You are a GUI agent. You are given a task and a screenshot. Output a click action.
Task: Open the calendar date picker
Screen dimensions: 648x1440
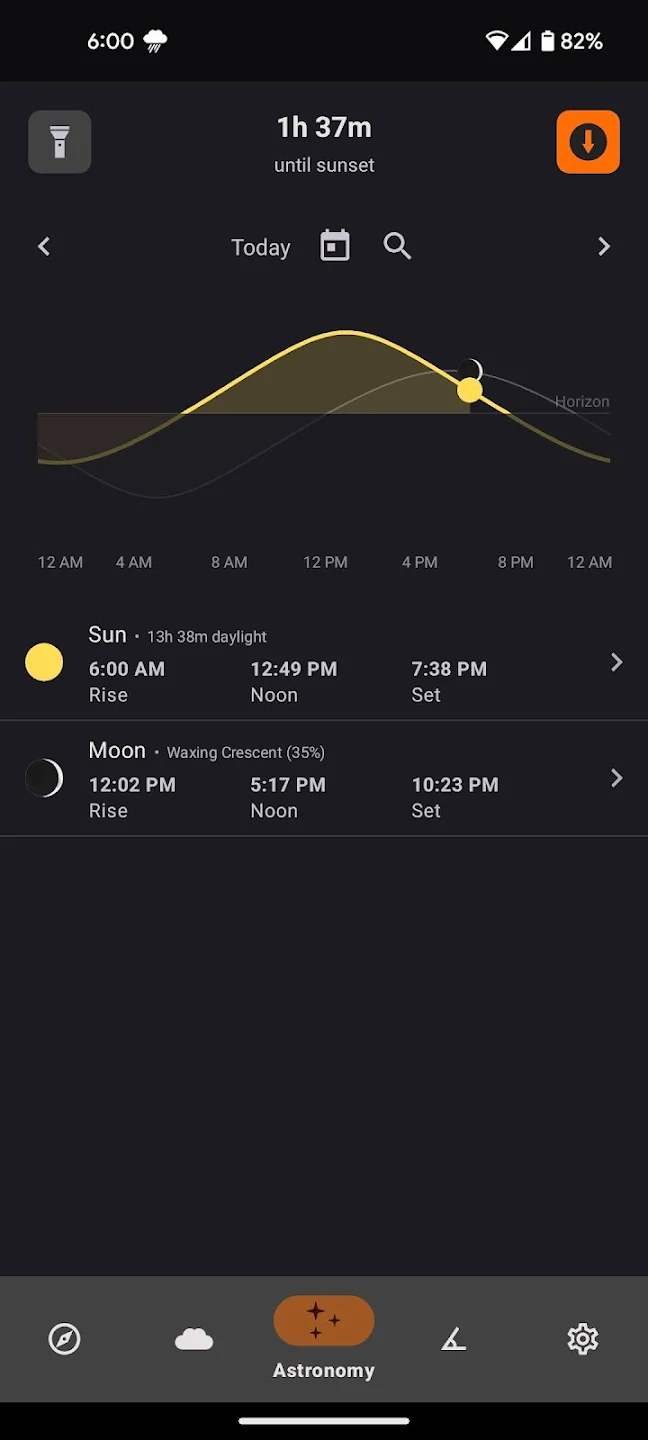coord(335,246)
